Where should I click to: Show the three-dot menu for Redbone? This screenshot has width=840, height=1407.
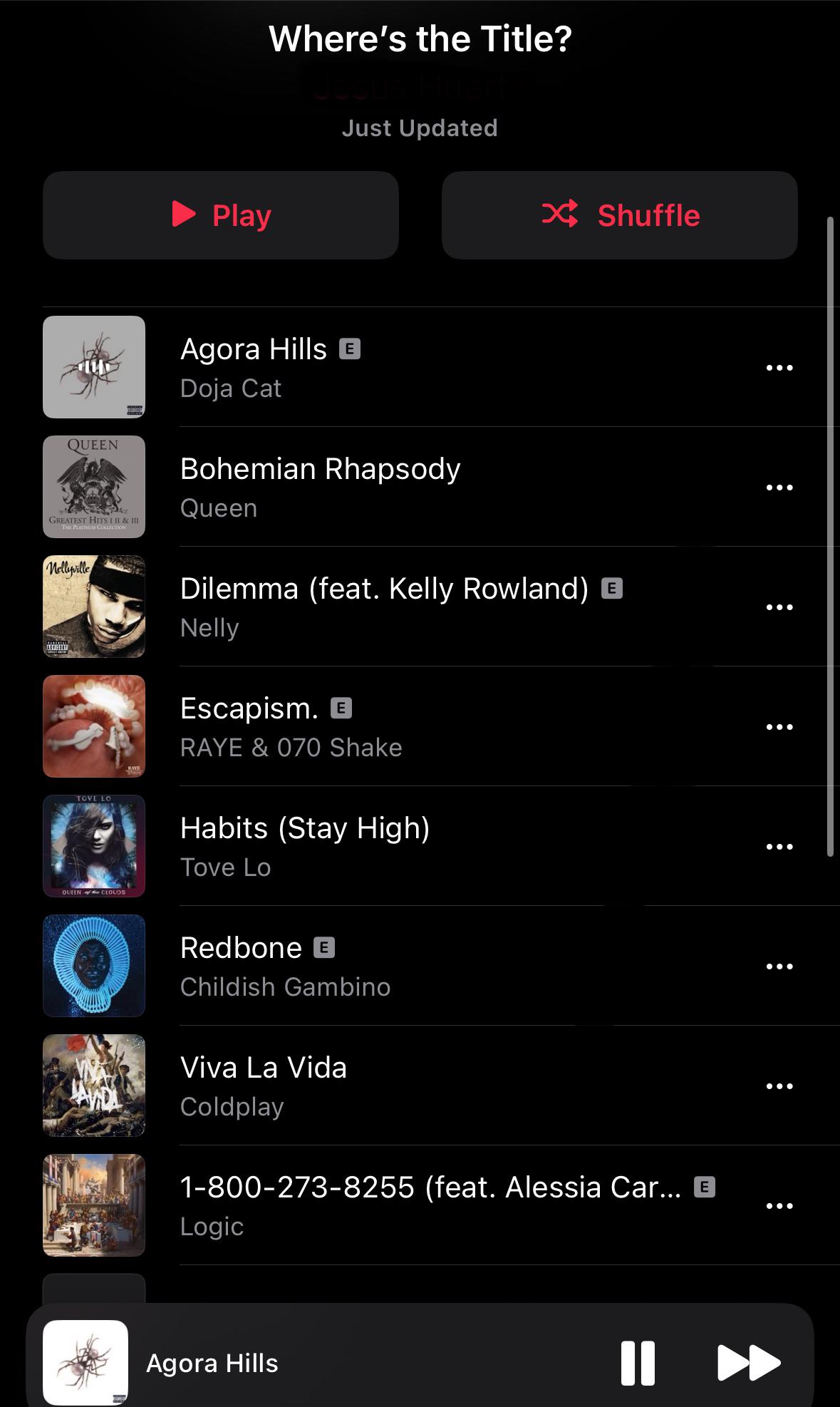point(779,967)
